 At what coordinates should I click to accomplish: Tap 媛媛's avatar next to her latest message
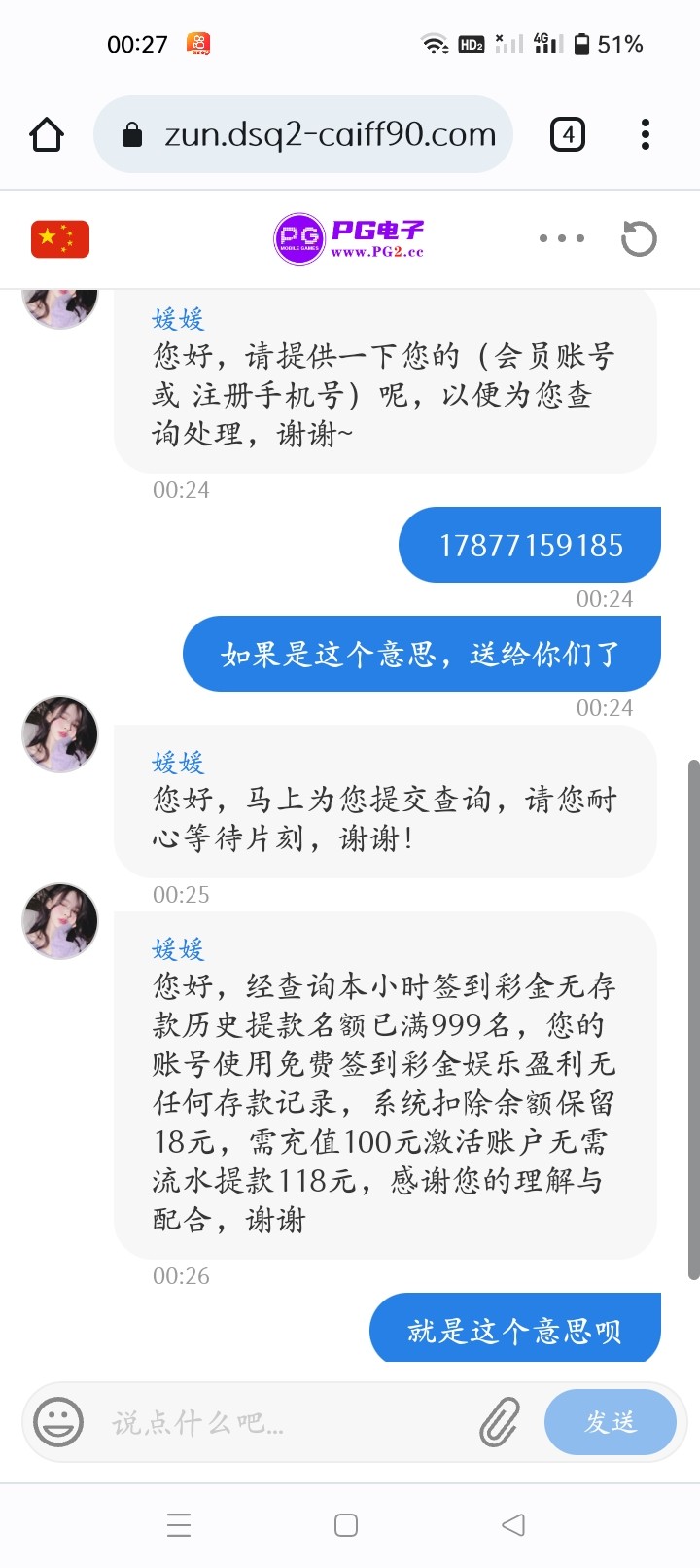59,921
